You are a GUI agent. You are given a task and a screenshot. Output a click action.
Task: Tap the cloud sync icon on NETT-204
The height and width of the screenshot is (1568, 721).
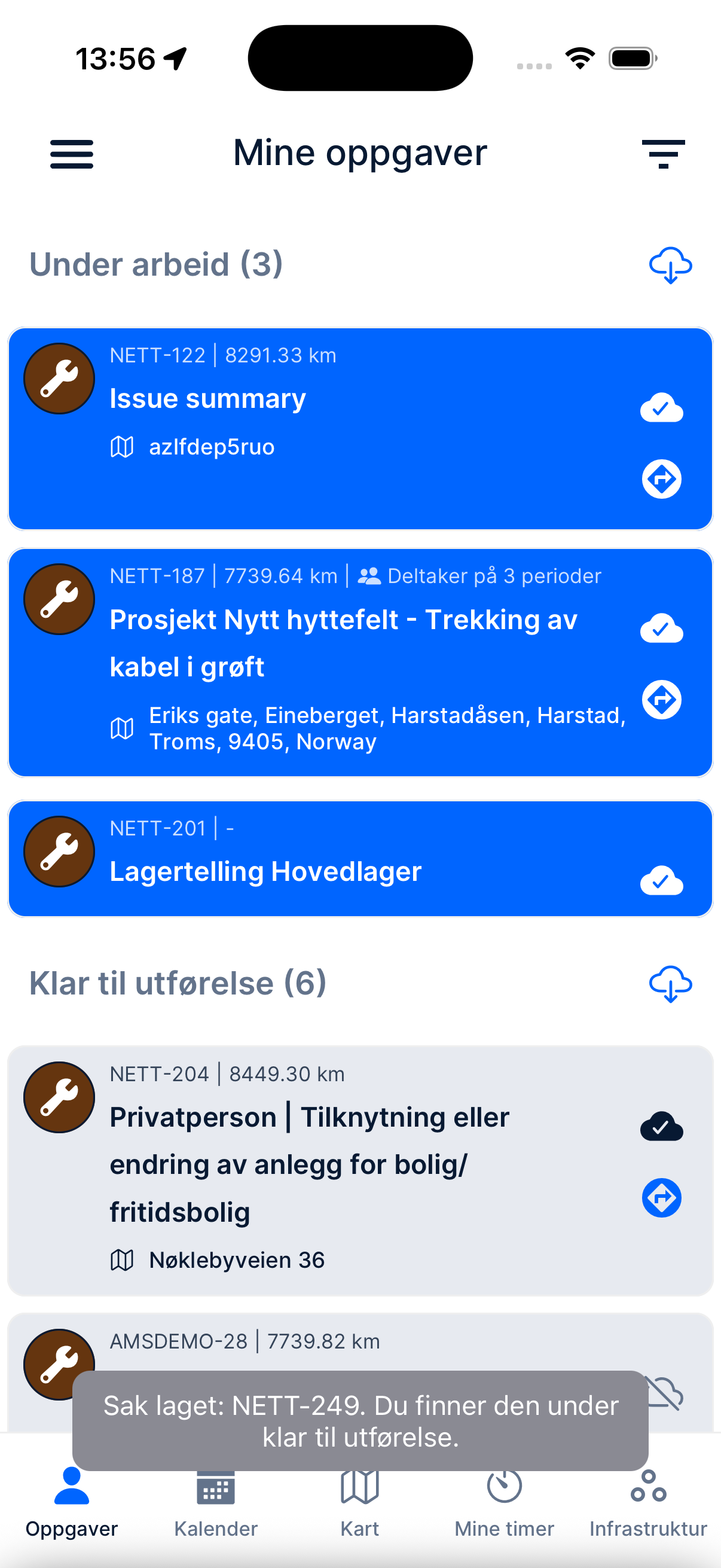[661, 1127]
